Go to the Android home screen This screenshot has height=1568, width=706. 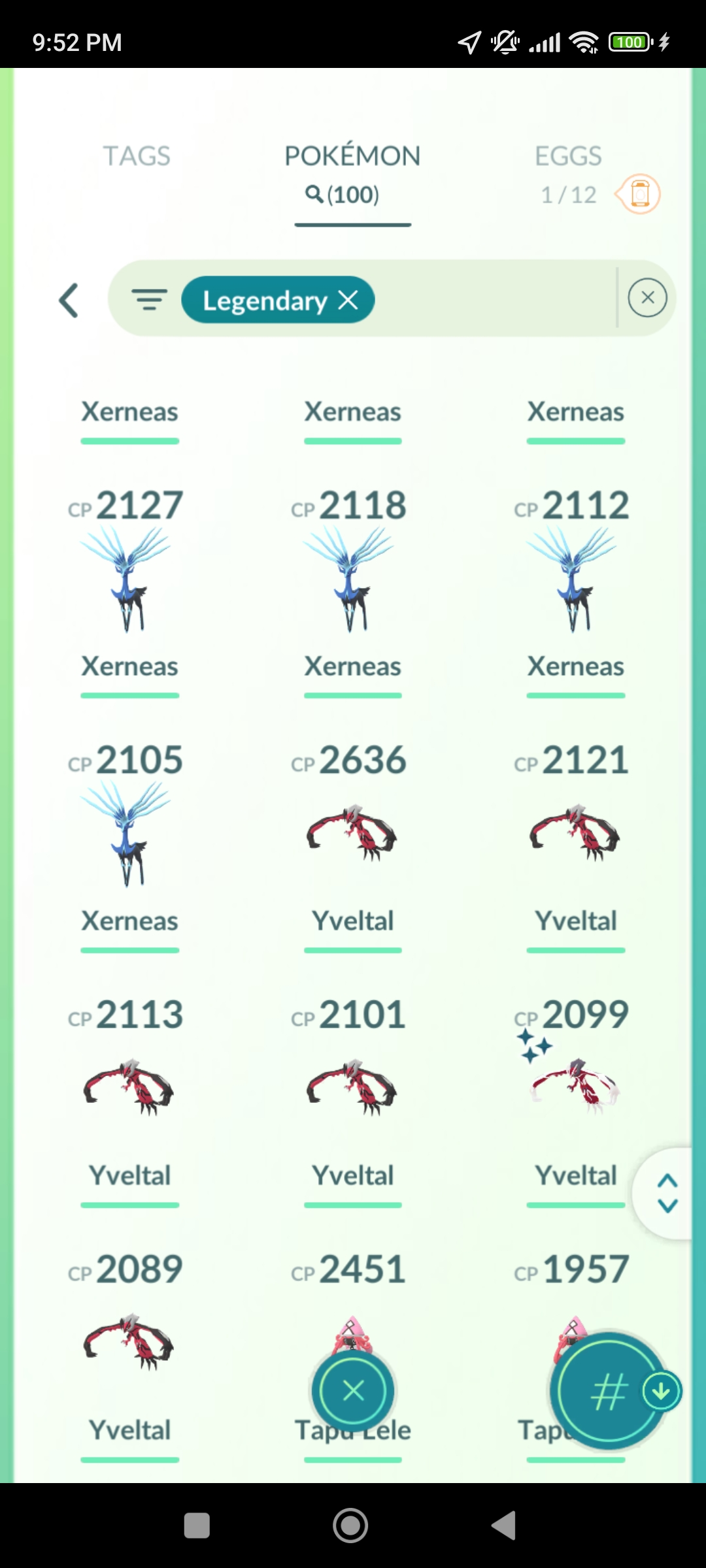click(350, 1526)
